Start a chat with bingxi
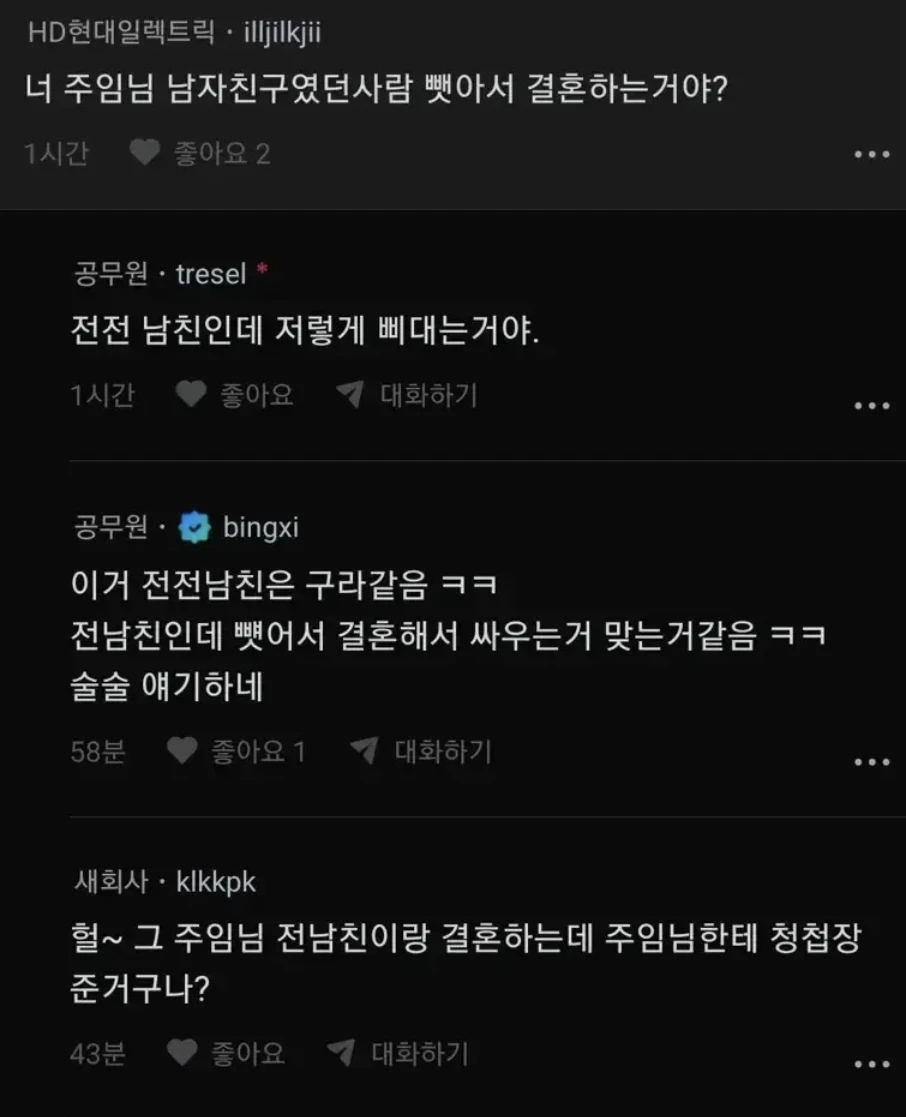This screenshot has width=906, height=1117. coord(421,751)
